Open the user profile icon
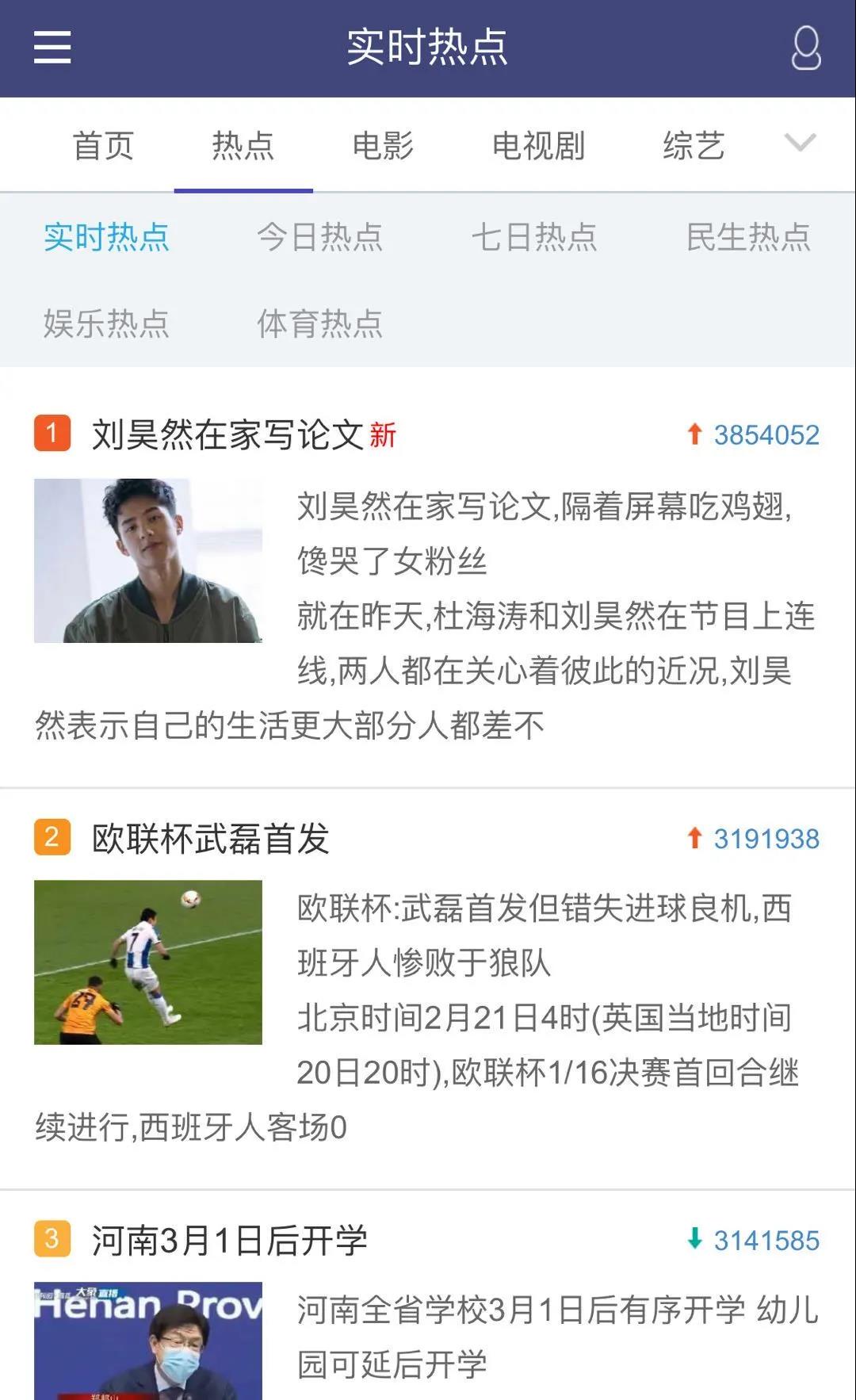This screenshot has width=856, height=1400. coord(805,48)
